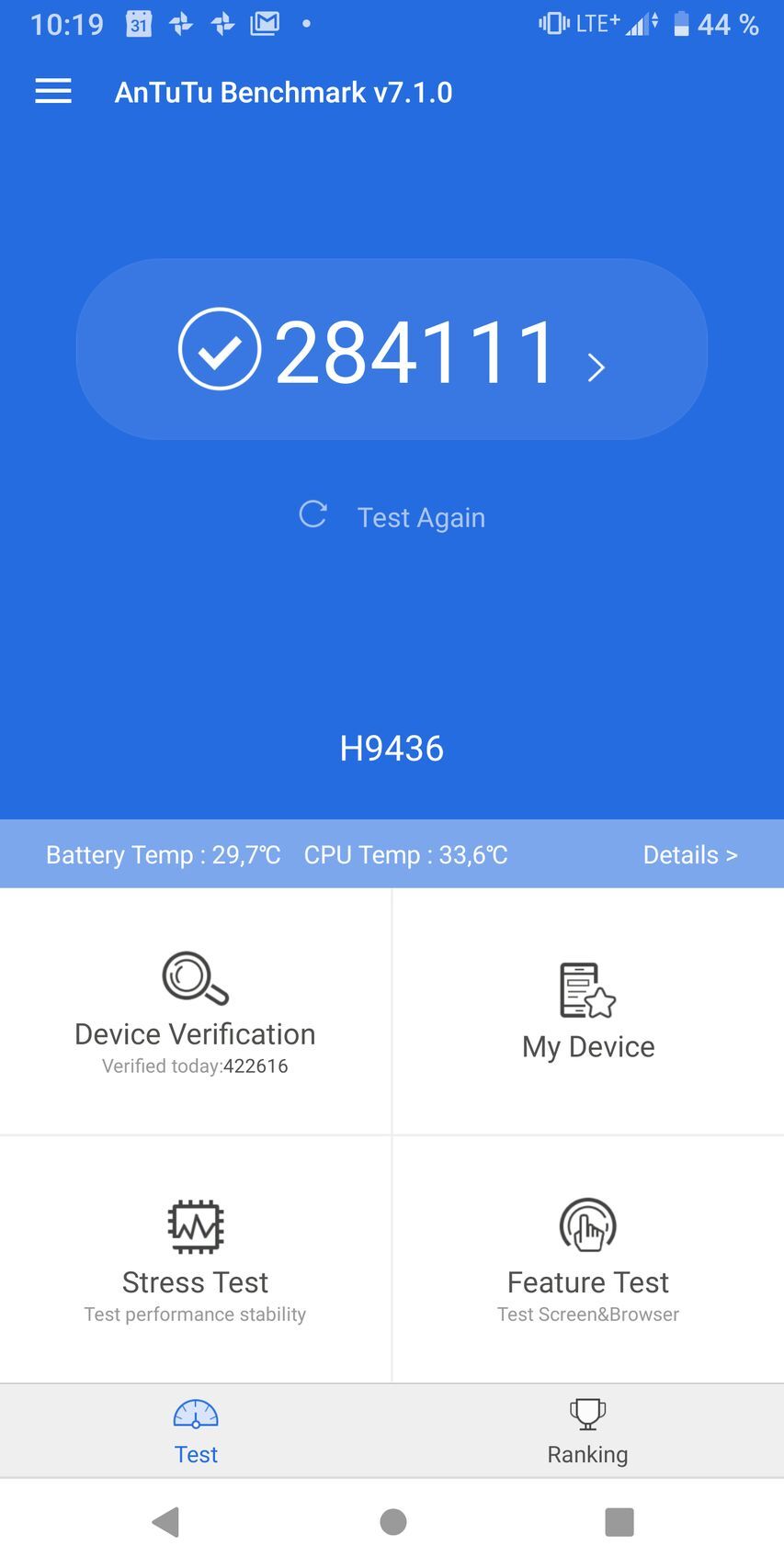Tap the Gmail notification icon
The height and width of the screenshot is (1568, 784).
[265, 24]
